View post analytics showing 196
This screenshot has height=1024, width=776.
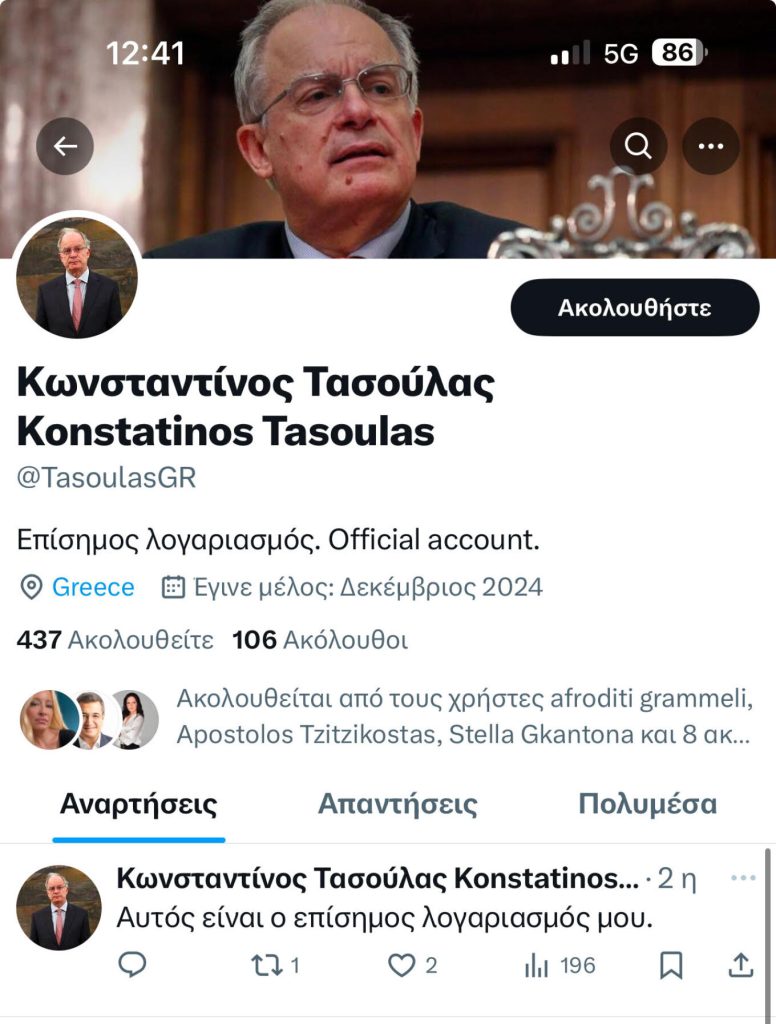tap(560, 965)
